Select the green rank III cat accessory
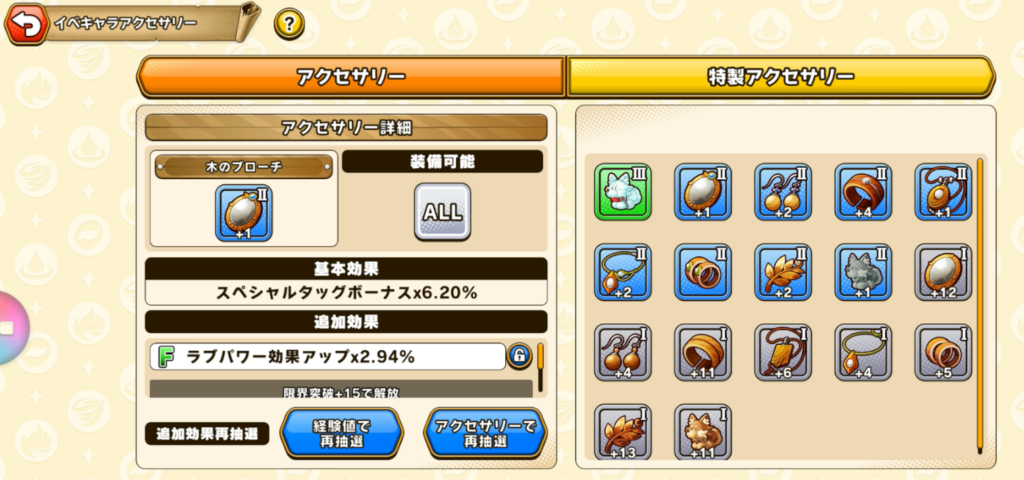Image resolution: width=1024 pixels, height=480 pixels. tap(623, 192)
